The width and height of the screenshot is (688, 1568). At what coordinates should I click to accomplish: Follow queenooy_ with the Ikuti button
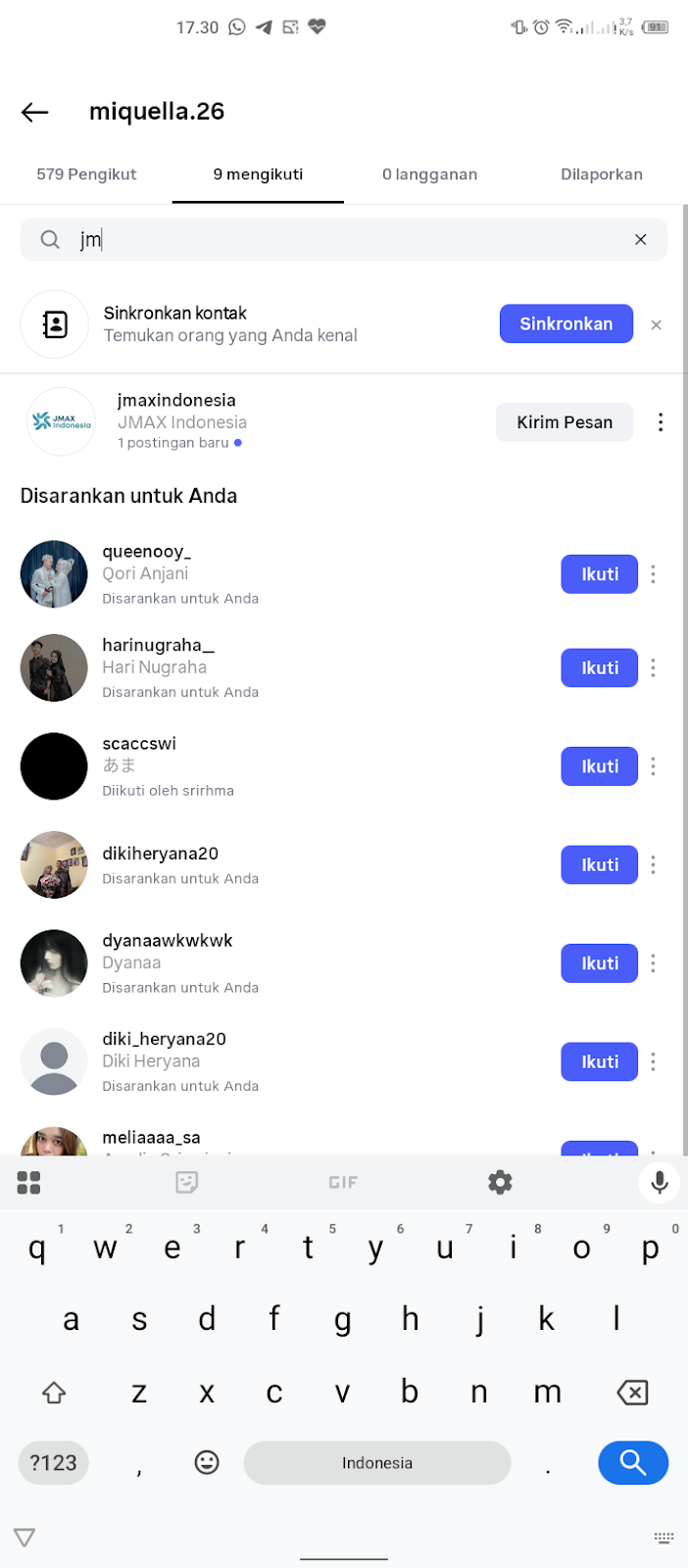point(599,574)
